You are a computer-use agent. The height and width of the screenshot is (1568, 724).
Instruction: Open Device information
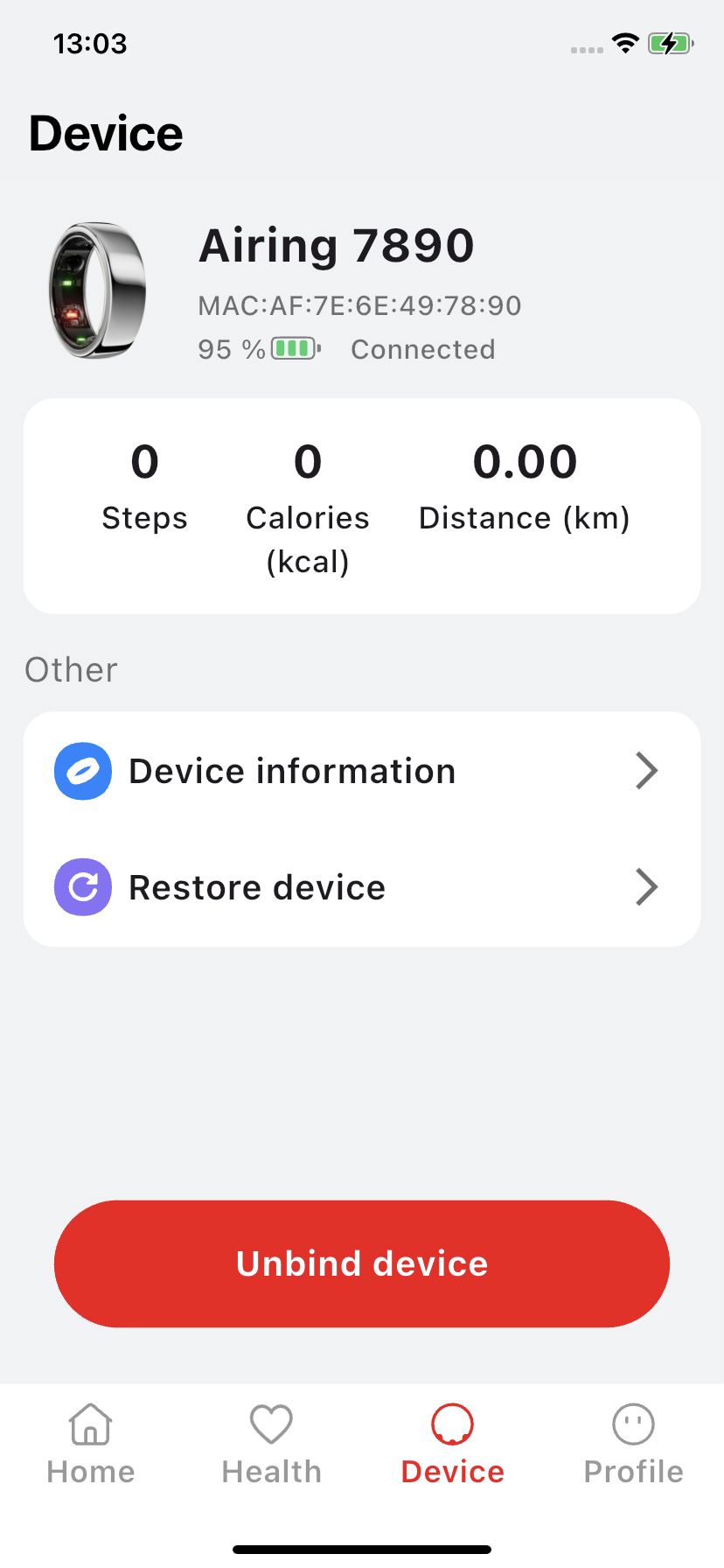click(x=361, y=771)
